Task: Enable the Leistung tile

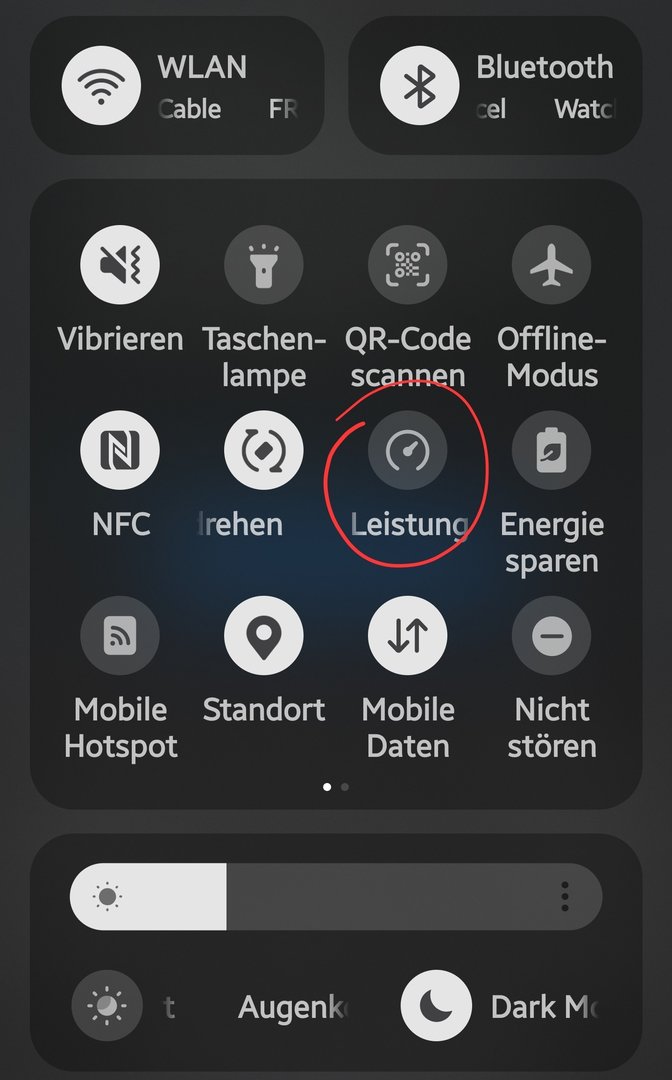Action: click(408, 451)
